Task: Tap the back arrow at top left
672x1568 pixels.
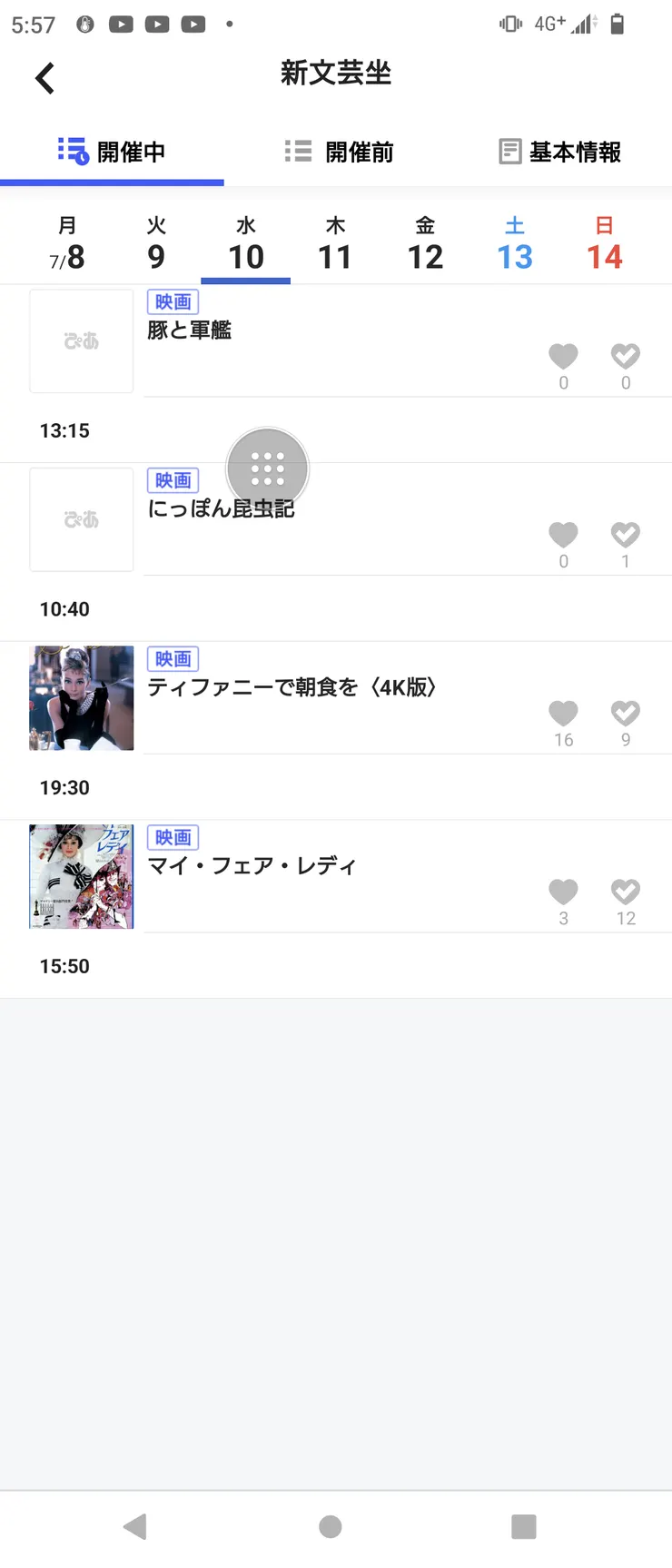Action: point(44,77)
